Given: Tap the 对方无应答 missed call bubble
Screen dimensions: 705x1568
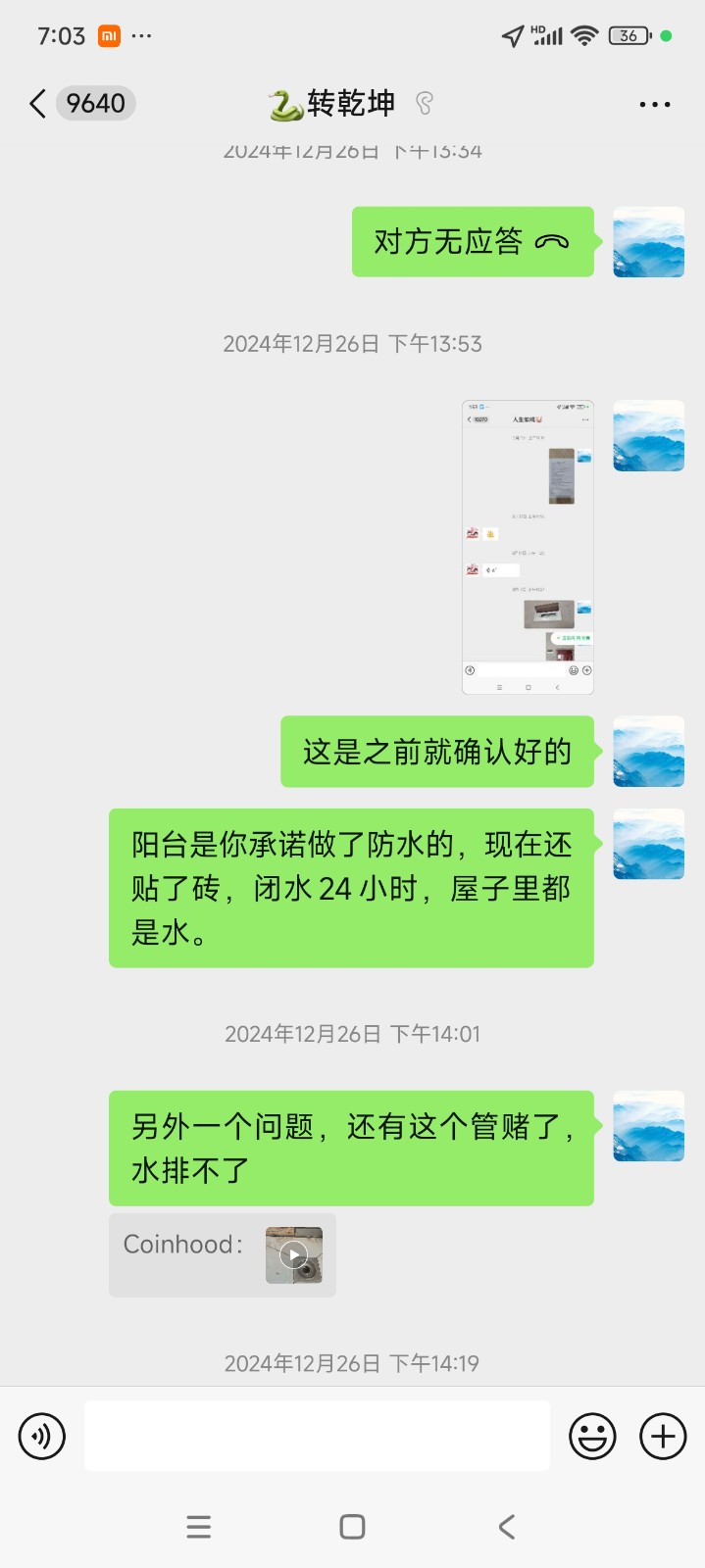Looking at the screenshot, I should pos(473,242).
